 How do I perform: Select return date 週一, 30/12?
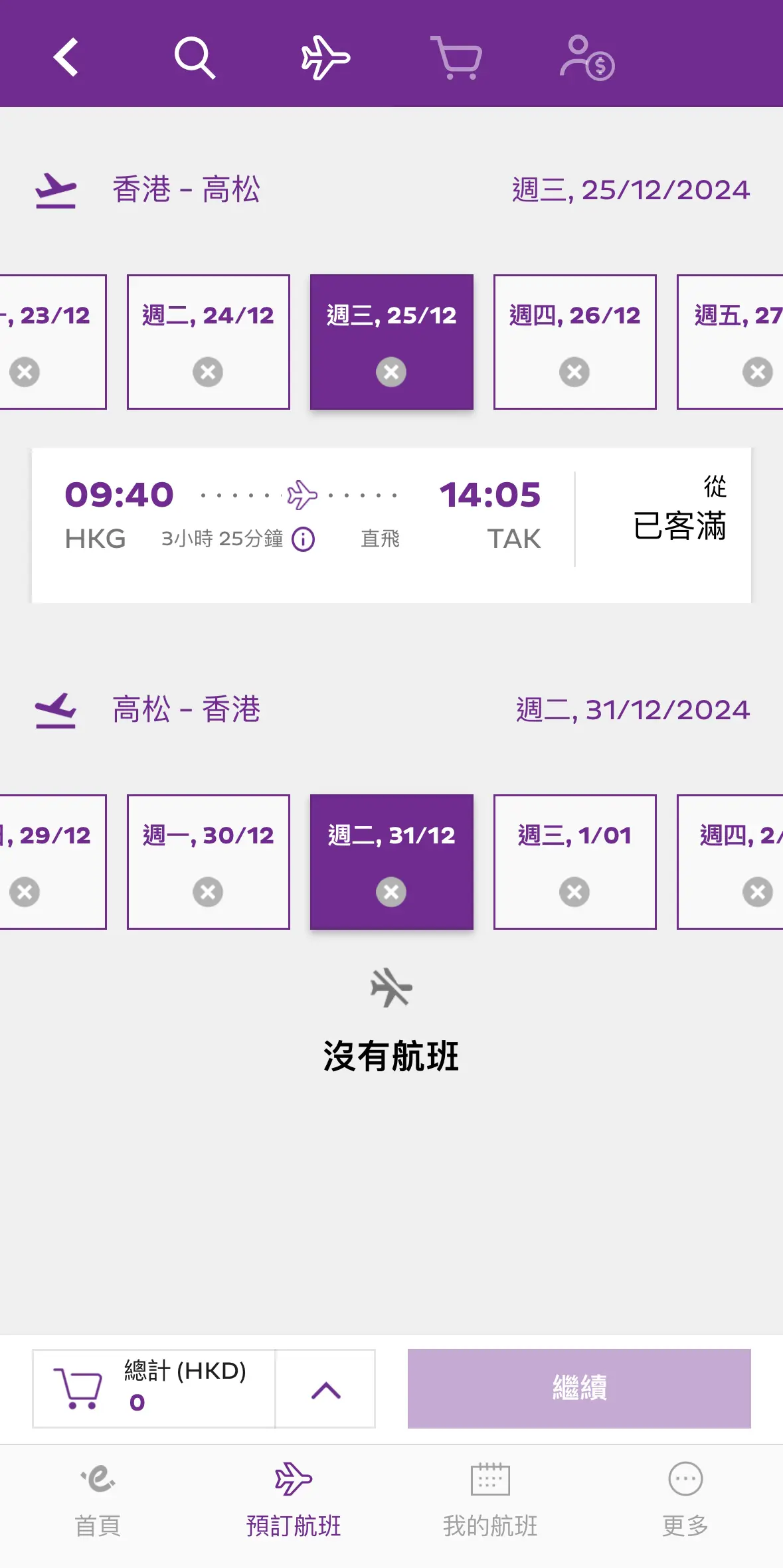(x=209, y=862)
